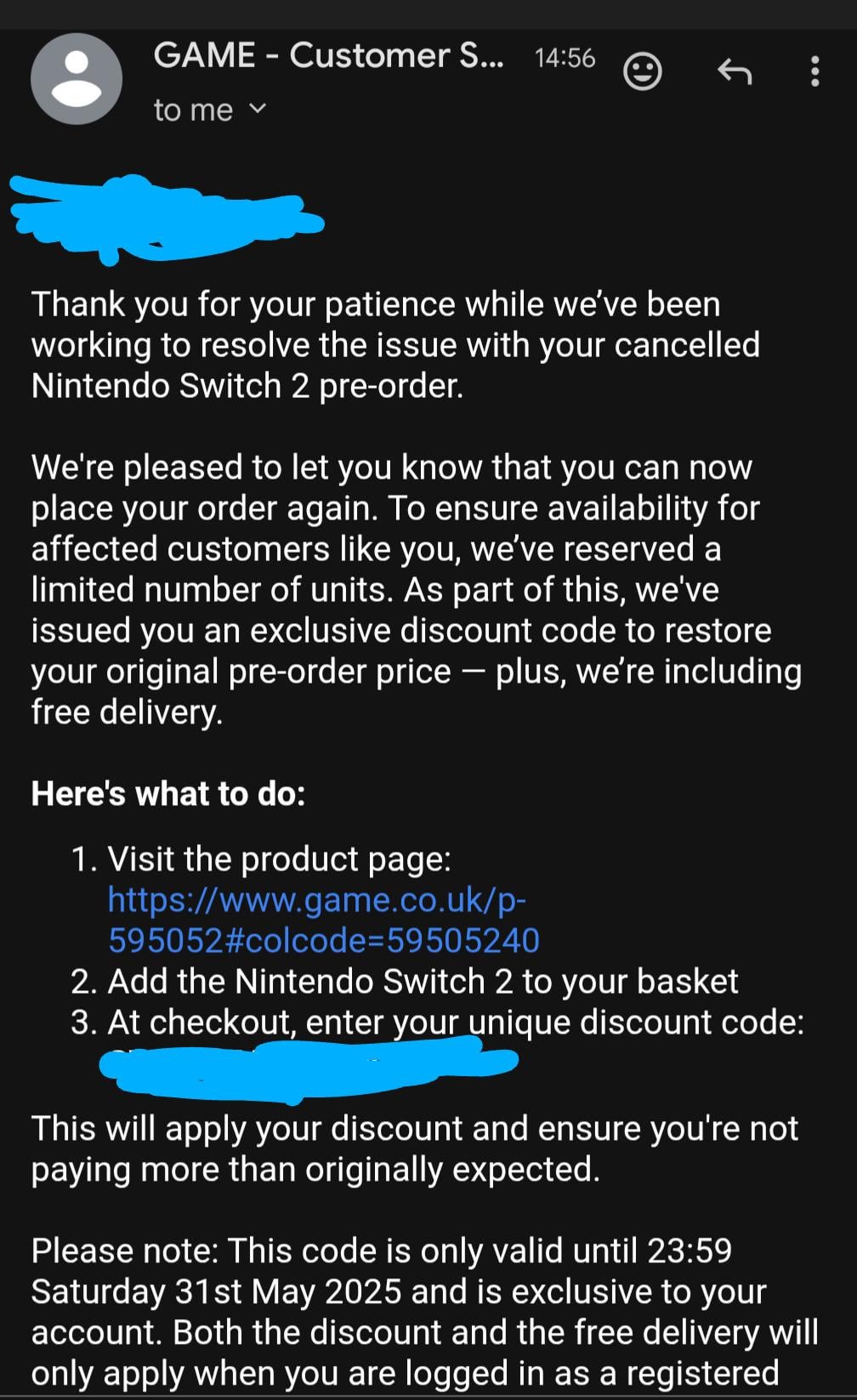View the sender's profile avatar
Viewport: 857px width, 1400px height.
coord(77,79)
